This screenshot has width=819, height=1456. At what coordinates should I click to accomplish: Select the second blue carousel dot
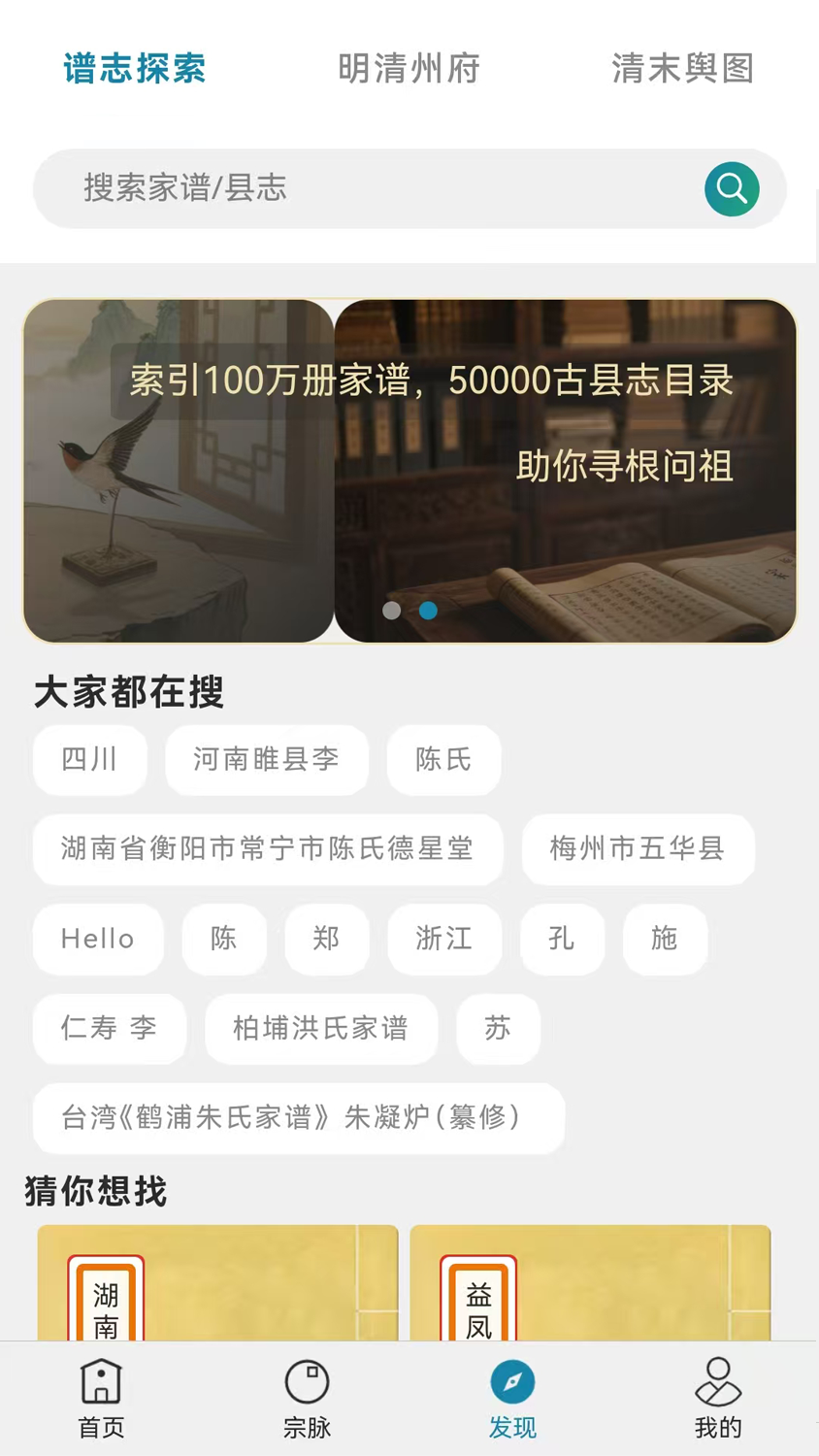coord(428,610)
